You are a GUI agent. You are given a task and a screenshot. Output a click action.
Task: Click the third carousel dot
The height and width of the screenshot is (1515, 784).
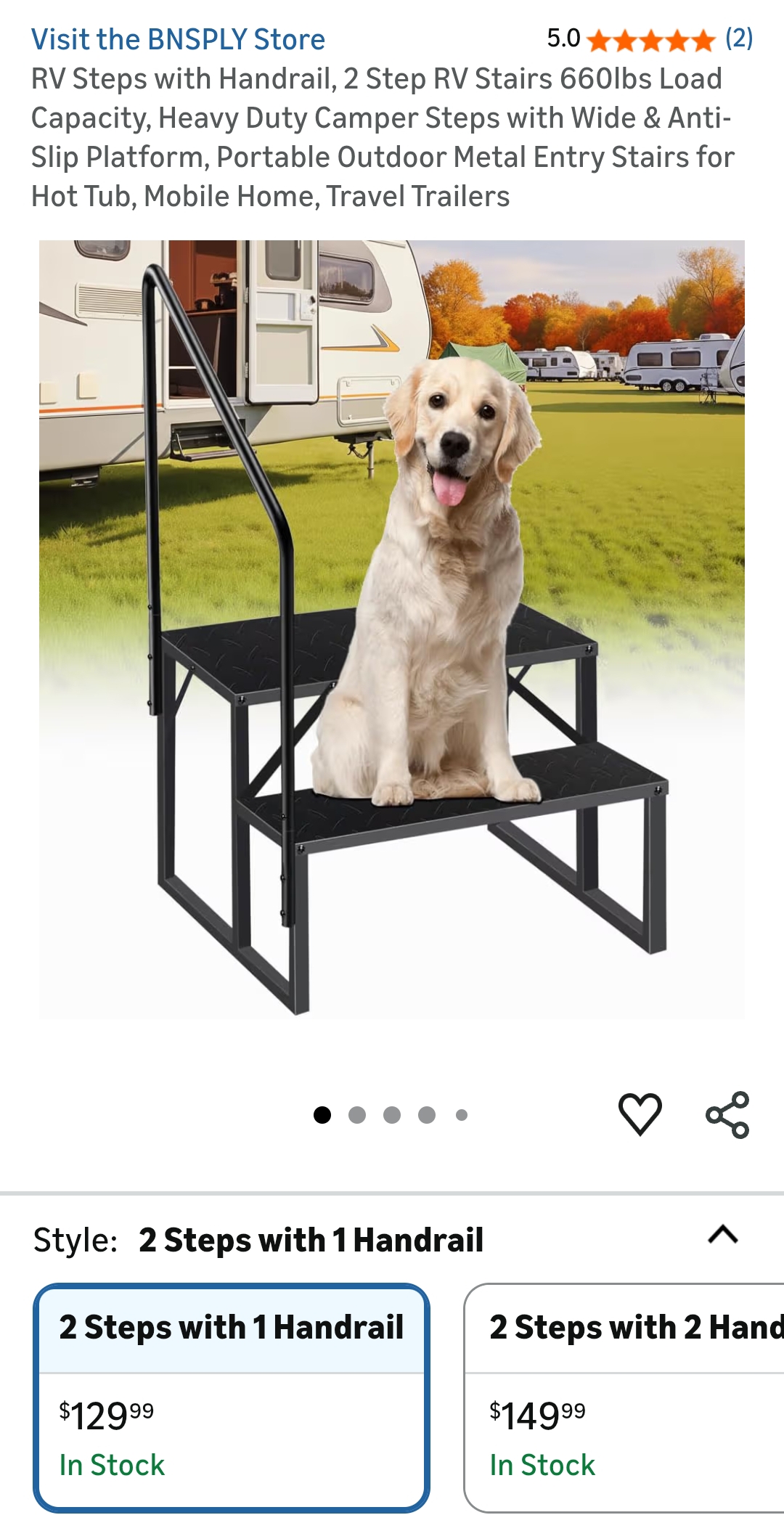391,1116
